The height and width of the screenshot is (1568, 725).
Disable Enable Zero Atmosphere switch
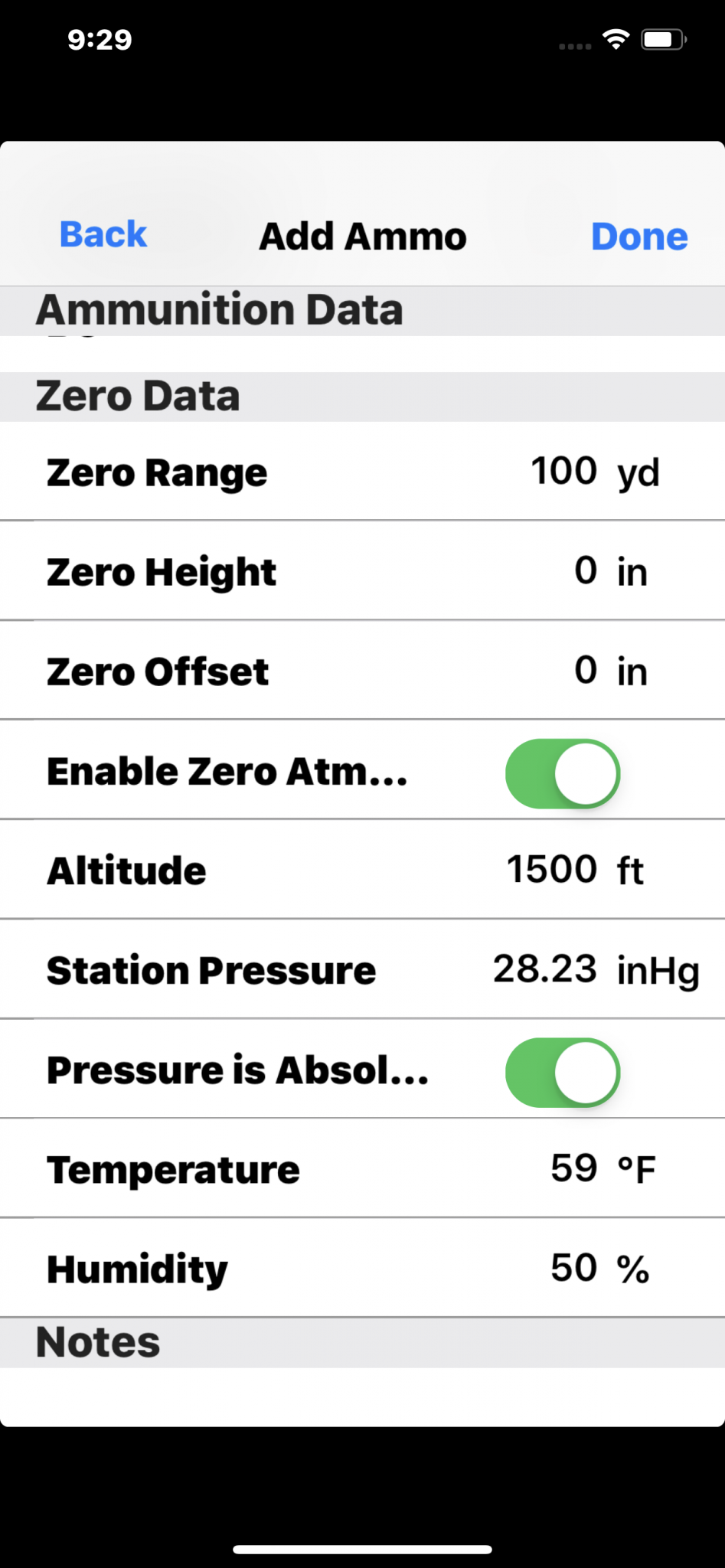coord(562,773)
